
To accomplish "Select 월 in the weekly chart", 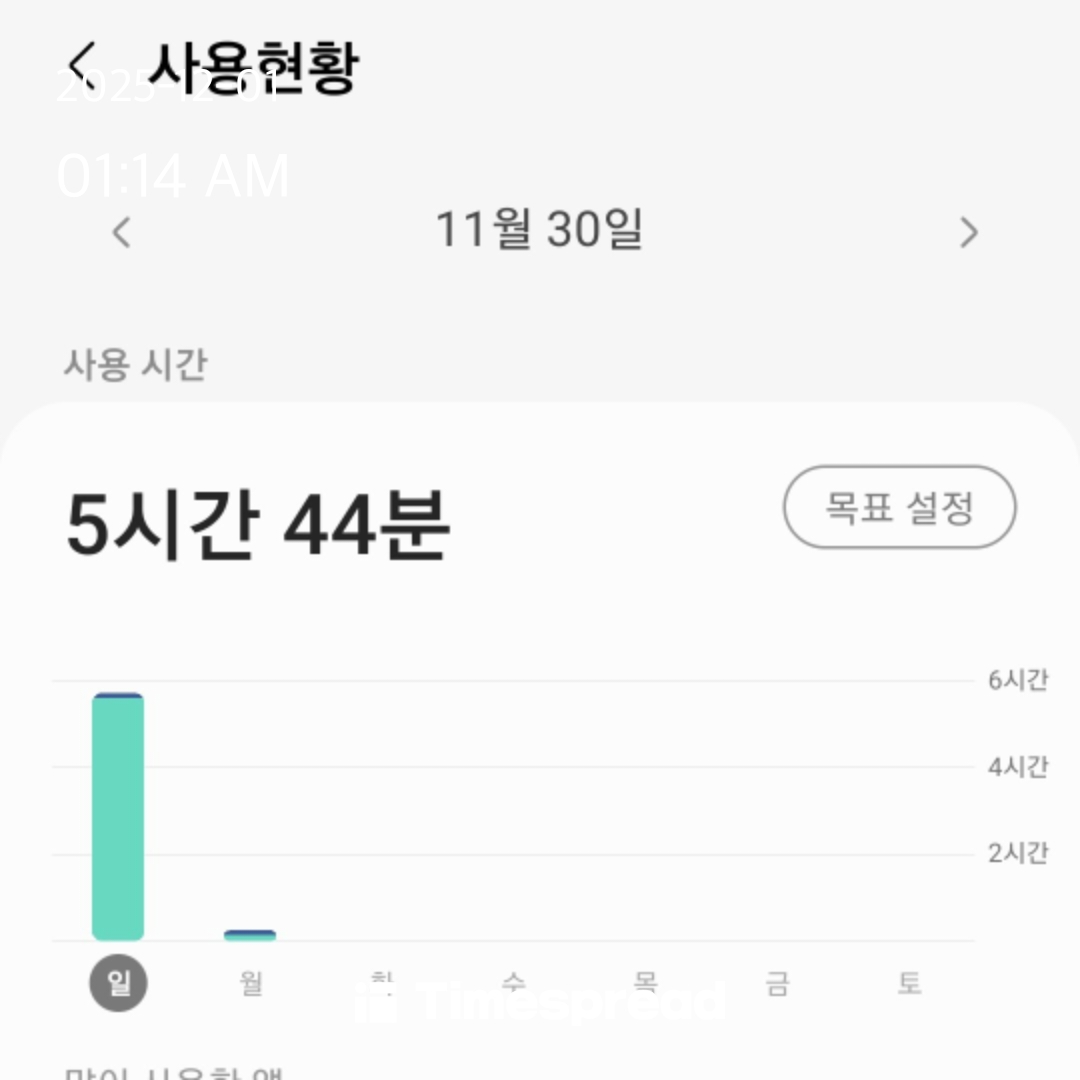I will (x=251, y=984).
